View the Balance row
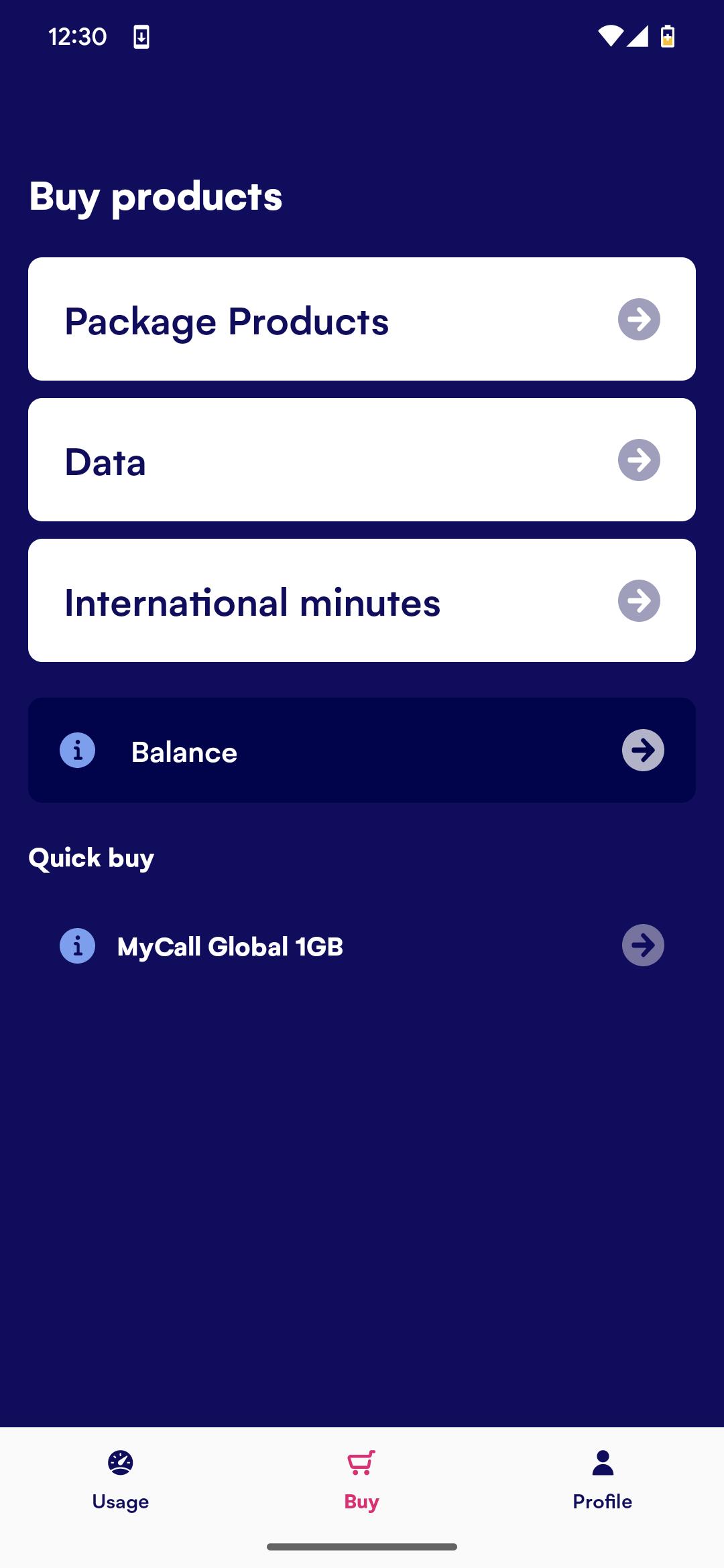 [x=362, y=750]
